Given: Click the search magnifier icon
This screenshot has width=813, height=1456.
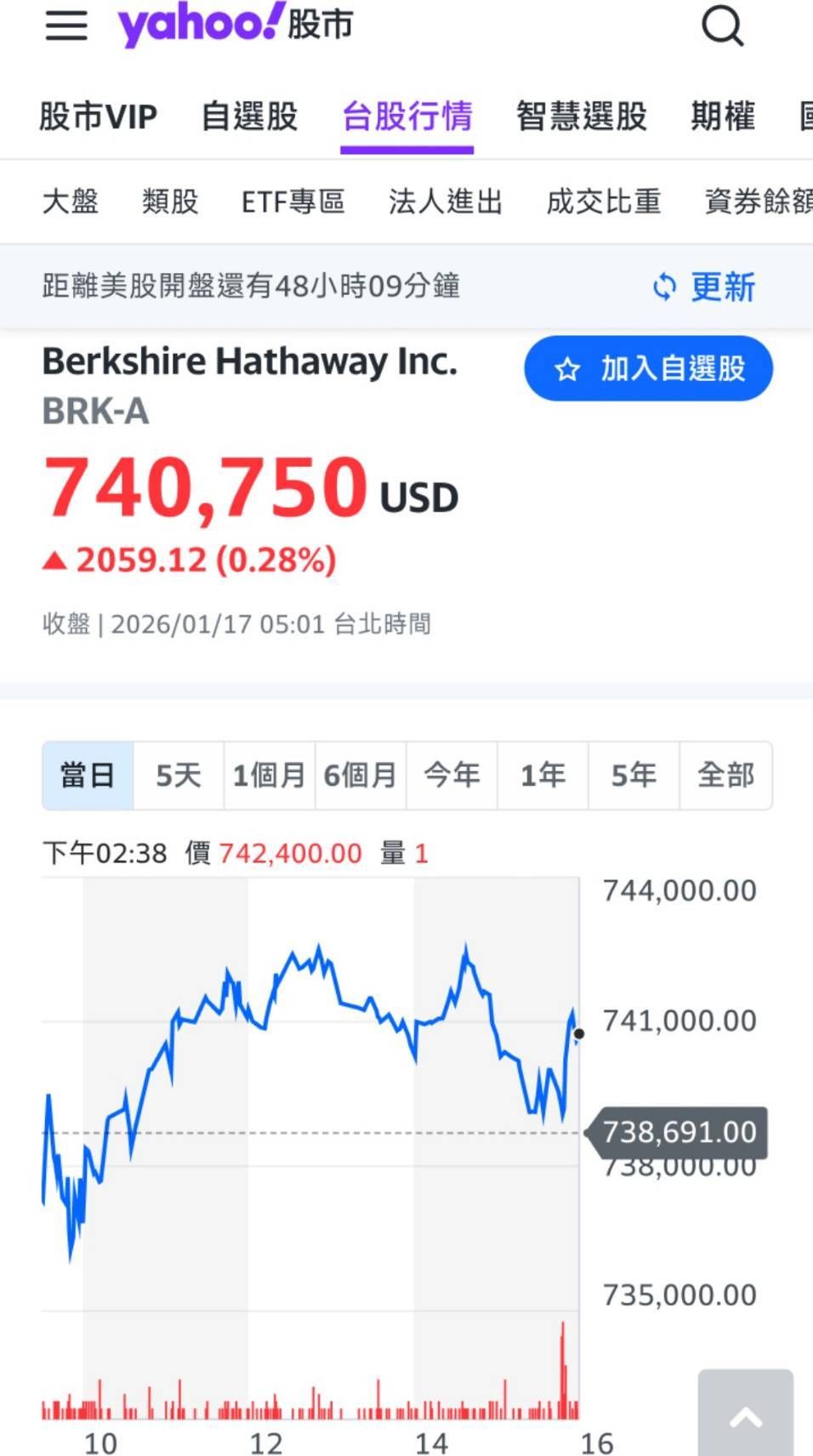Looking at the screenshot, I should (722, 26).
